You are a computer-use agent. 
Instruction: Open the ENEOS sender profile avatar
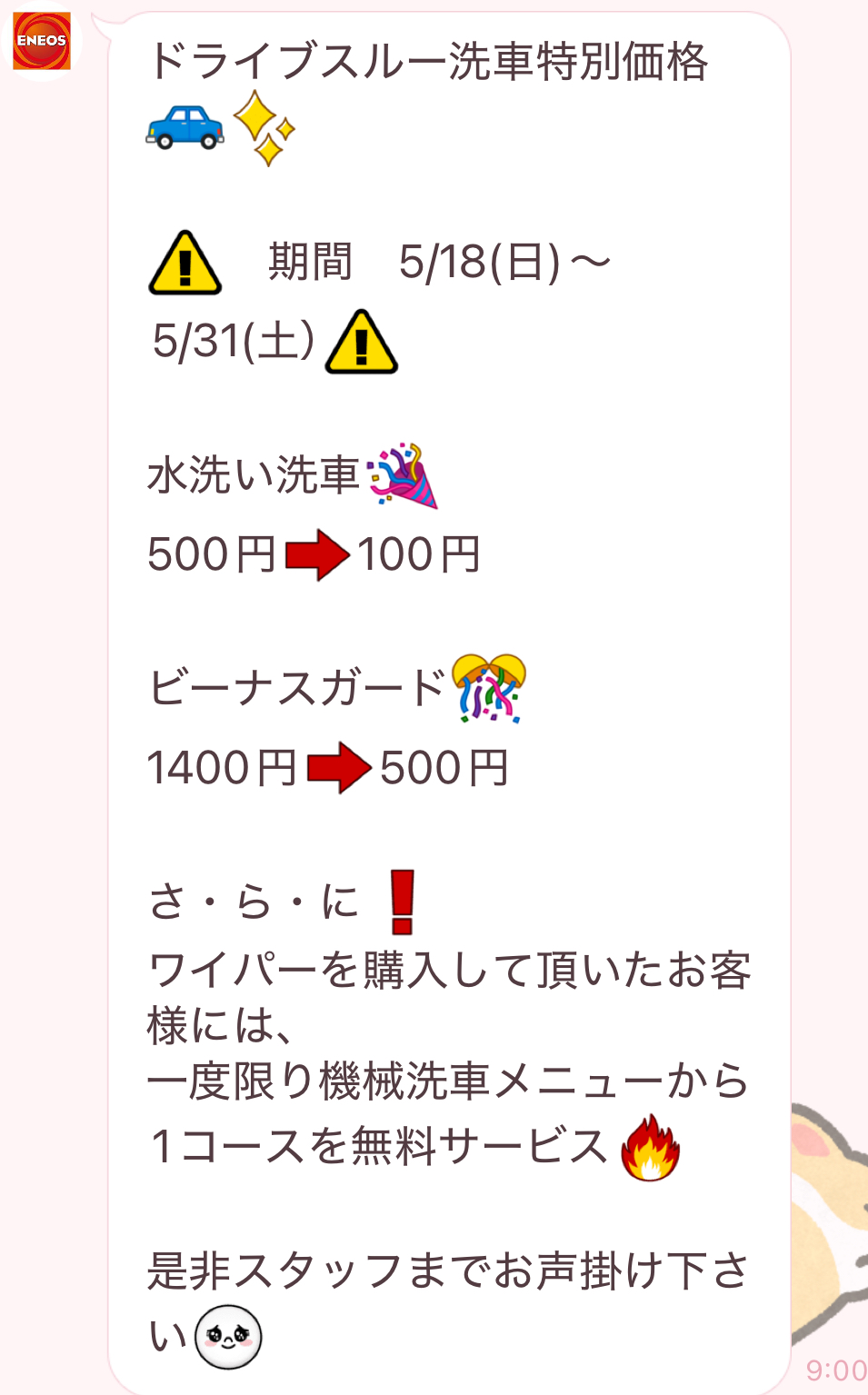point(41,41)
